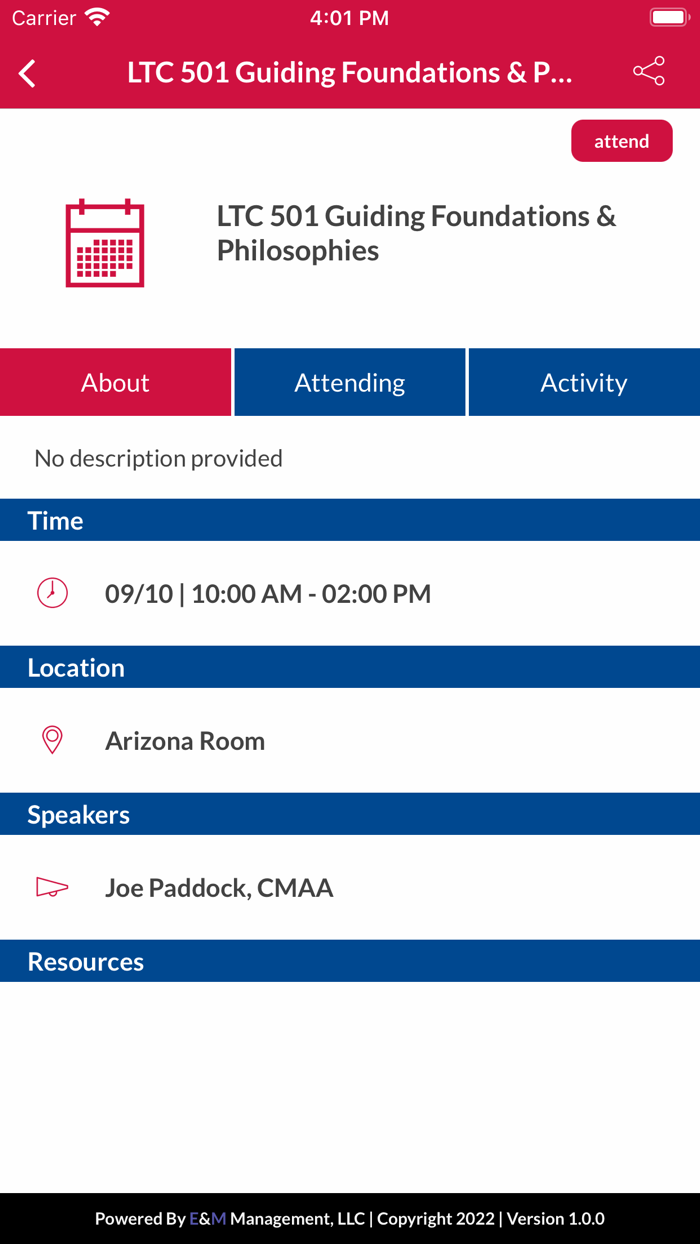700x1244 pixels.
Task: Open the Activity tab
Action: tap(584, 383)
